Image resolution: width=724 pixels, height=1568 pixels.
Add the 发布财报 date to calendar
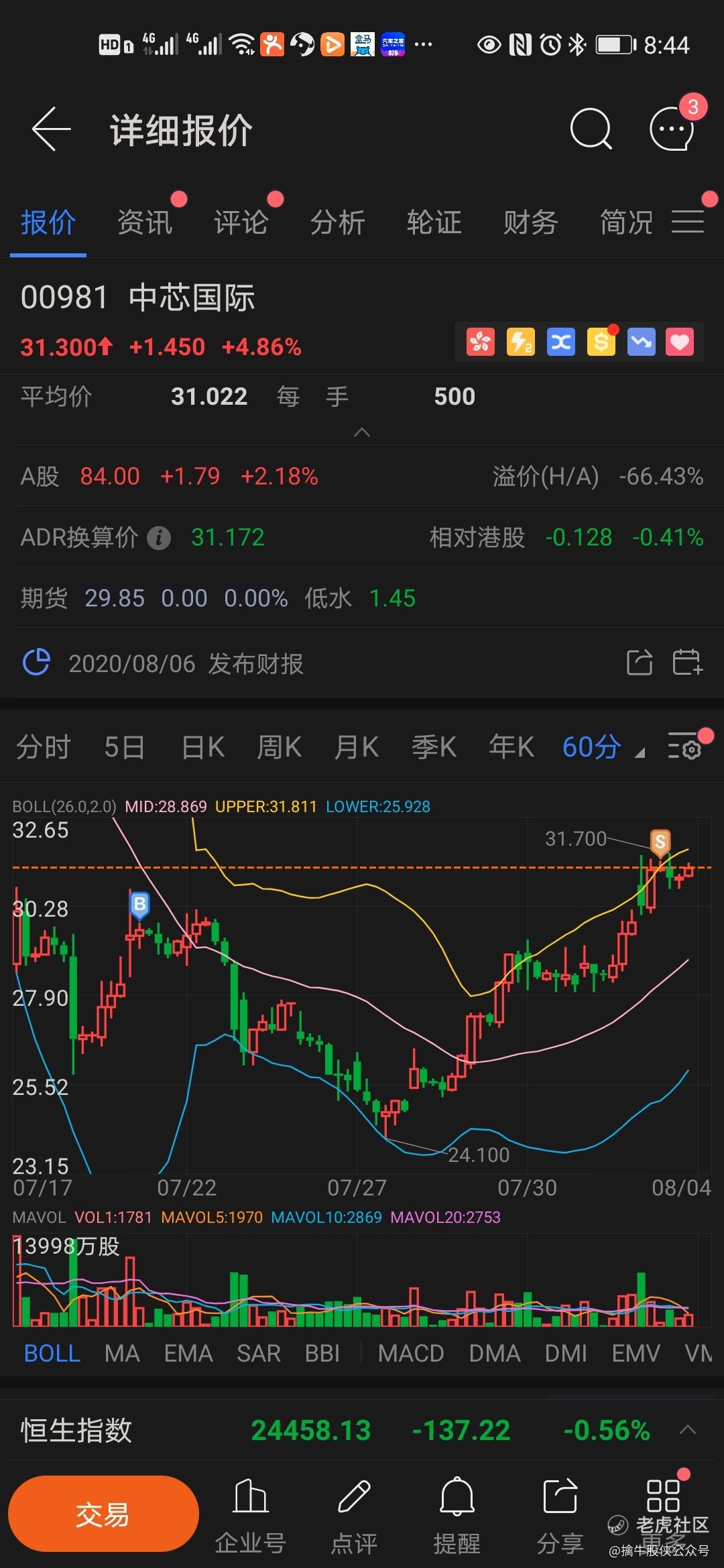tap(687, 663)
